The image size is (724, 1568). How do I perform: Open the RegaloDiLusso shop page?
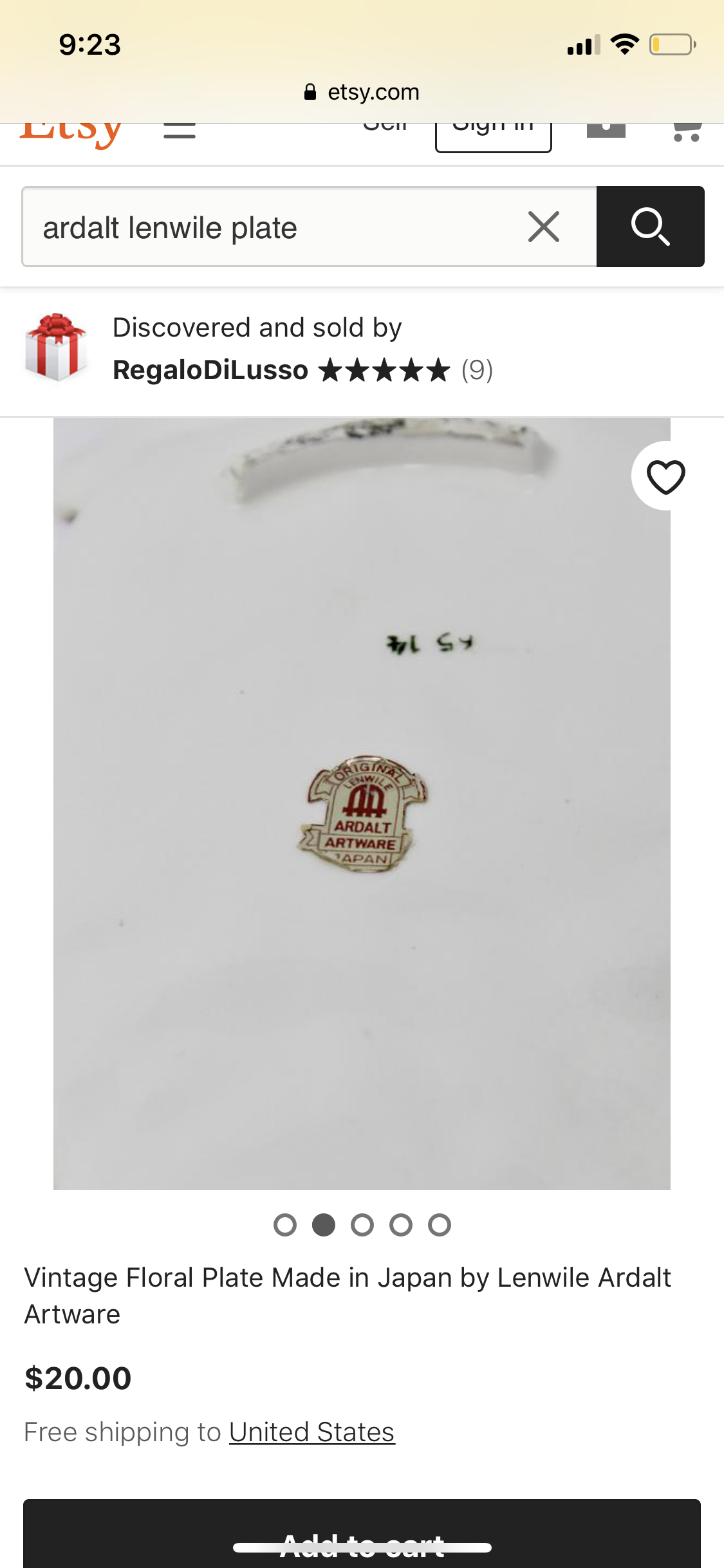click(210, 370)
